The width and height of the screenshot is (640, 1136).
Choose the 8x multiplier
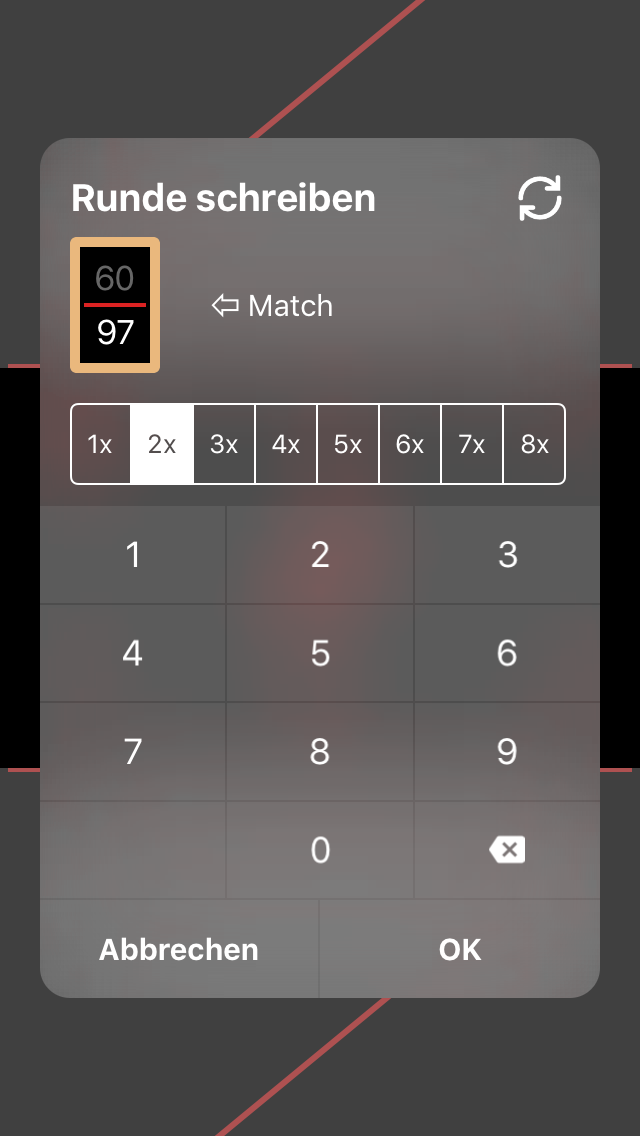(534, 444)
